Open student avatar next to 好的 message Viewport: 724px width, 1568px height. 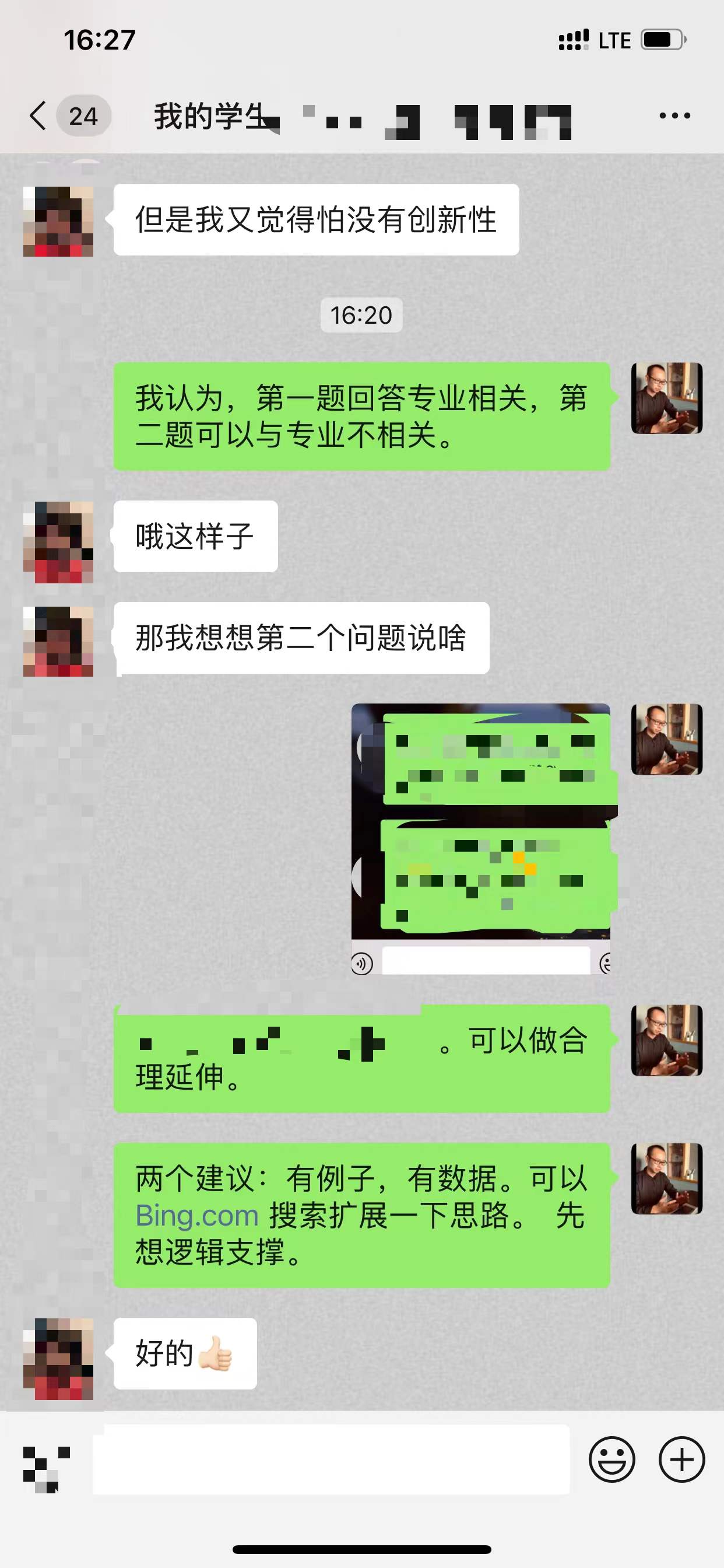point(58,1359)
